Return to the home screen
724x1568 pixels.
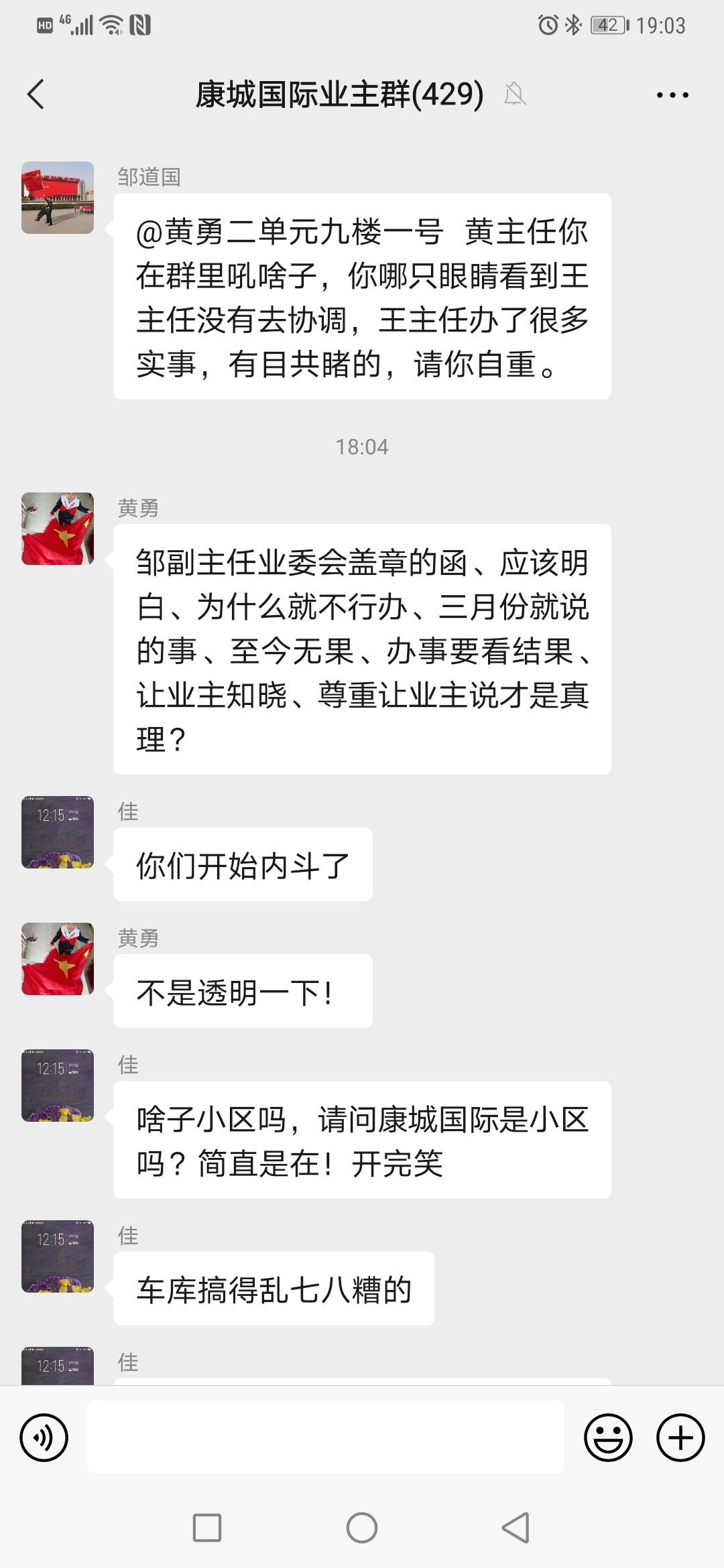tap(362, 1528)
